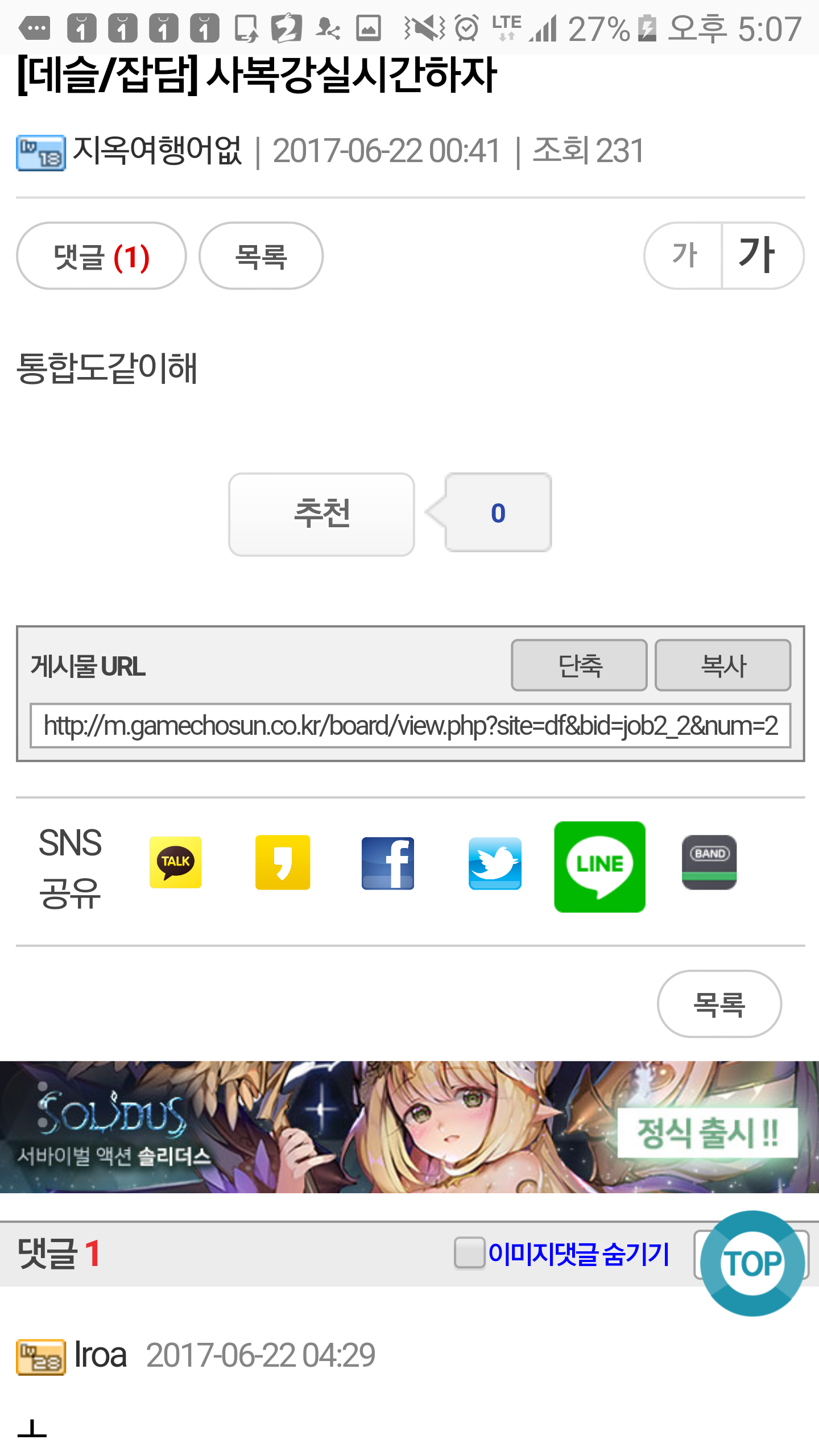This screenshot has width=819, height=1456.
Task: Select the post URL text field
Action: [x=410, y=726]
